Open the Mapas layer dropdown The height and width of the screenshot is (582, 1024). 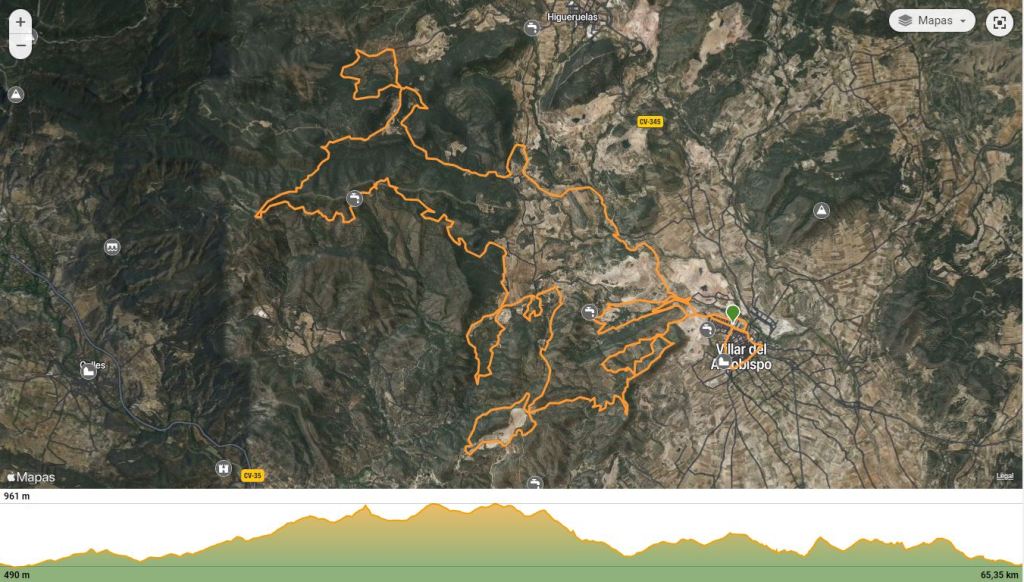(x=932, y=21)
